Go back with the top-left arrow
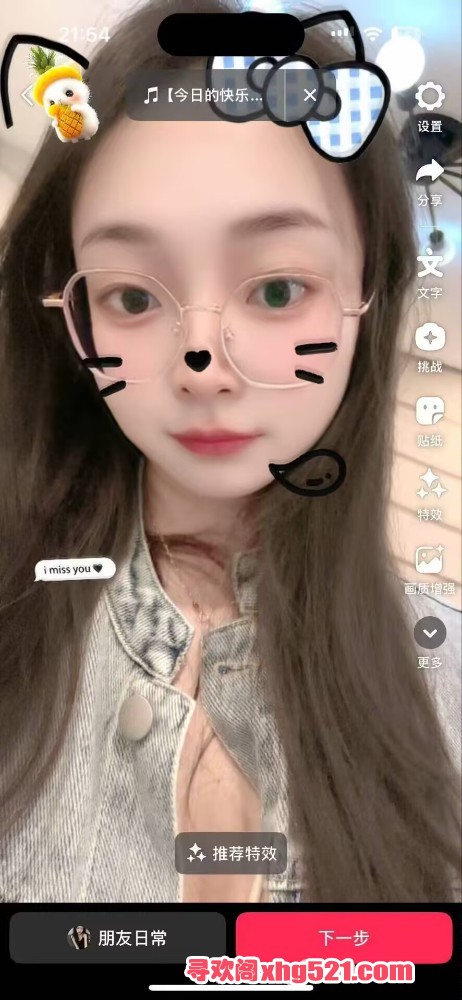462x1000 pixels. [27, 96]
